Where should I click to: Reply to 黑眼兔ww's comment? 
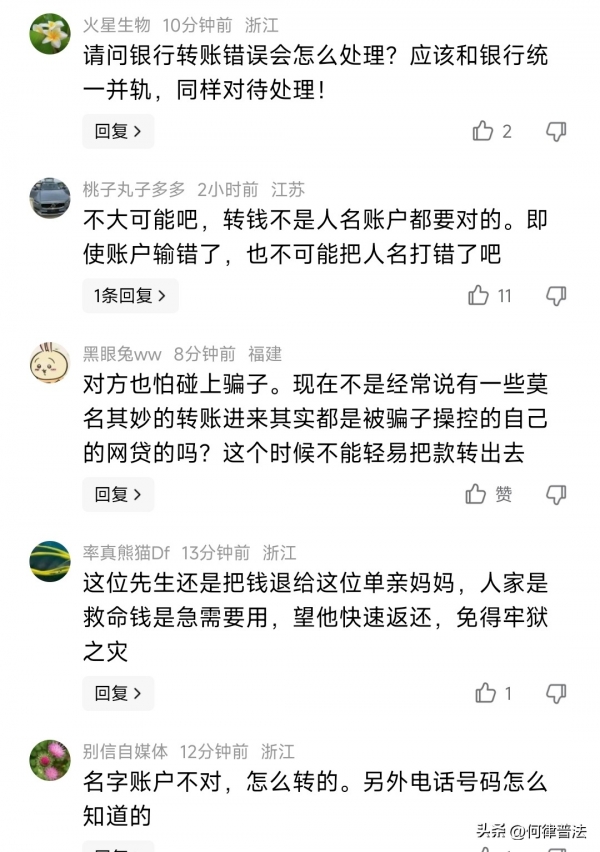(x=118, y=494)
